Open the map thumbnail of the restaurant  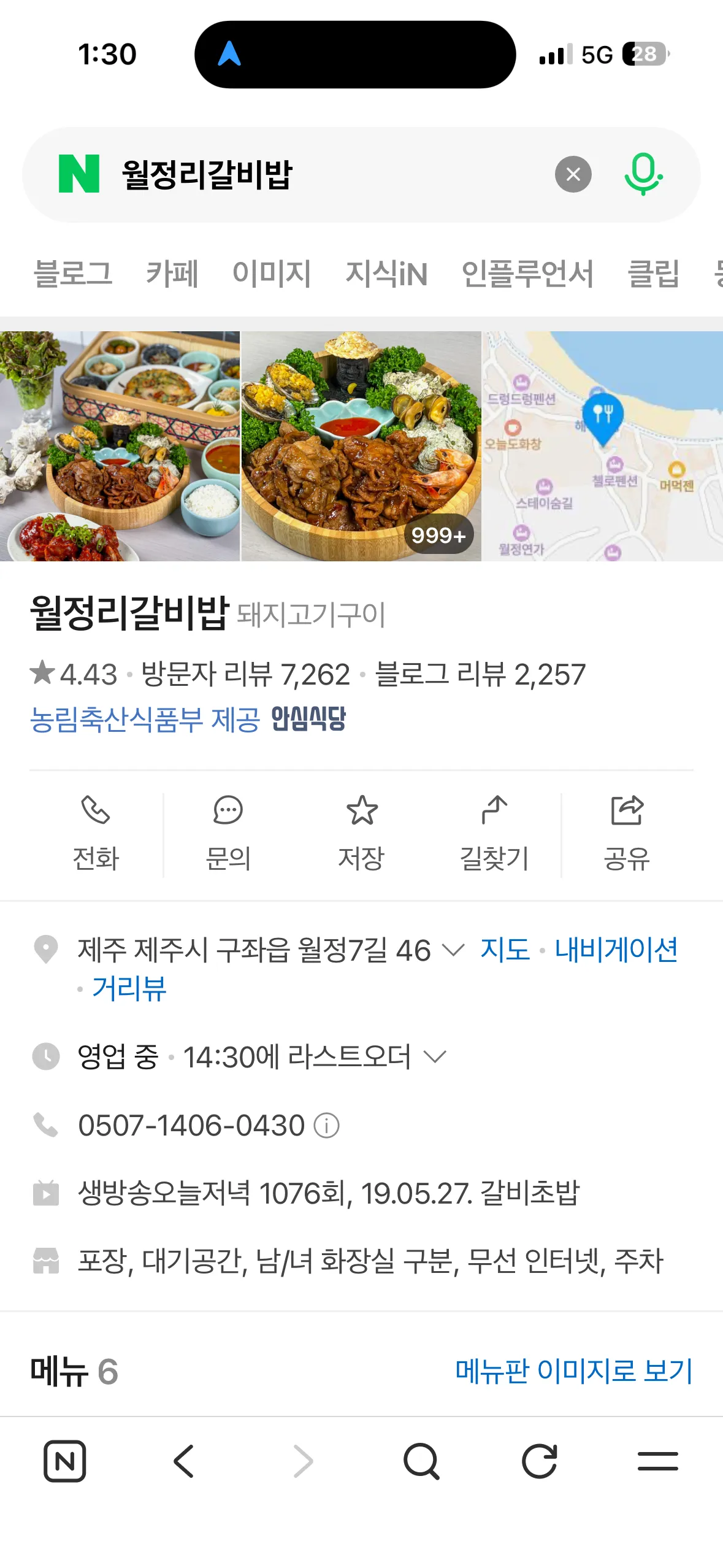[x=602, y=446]
